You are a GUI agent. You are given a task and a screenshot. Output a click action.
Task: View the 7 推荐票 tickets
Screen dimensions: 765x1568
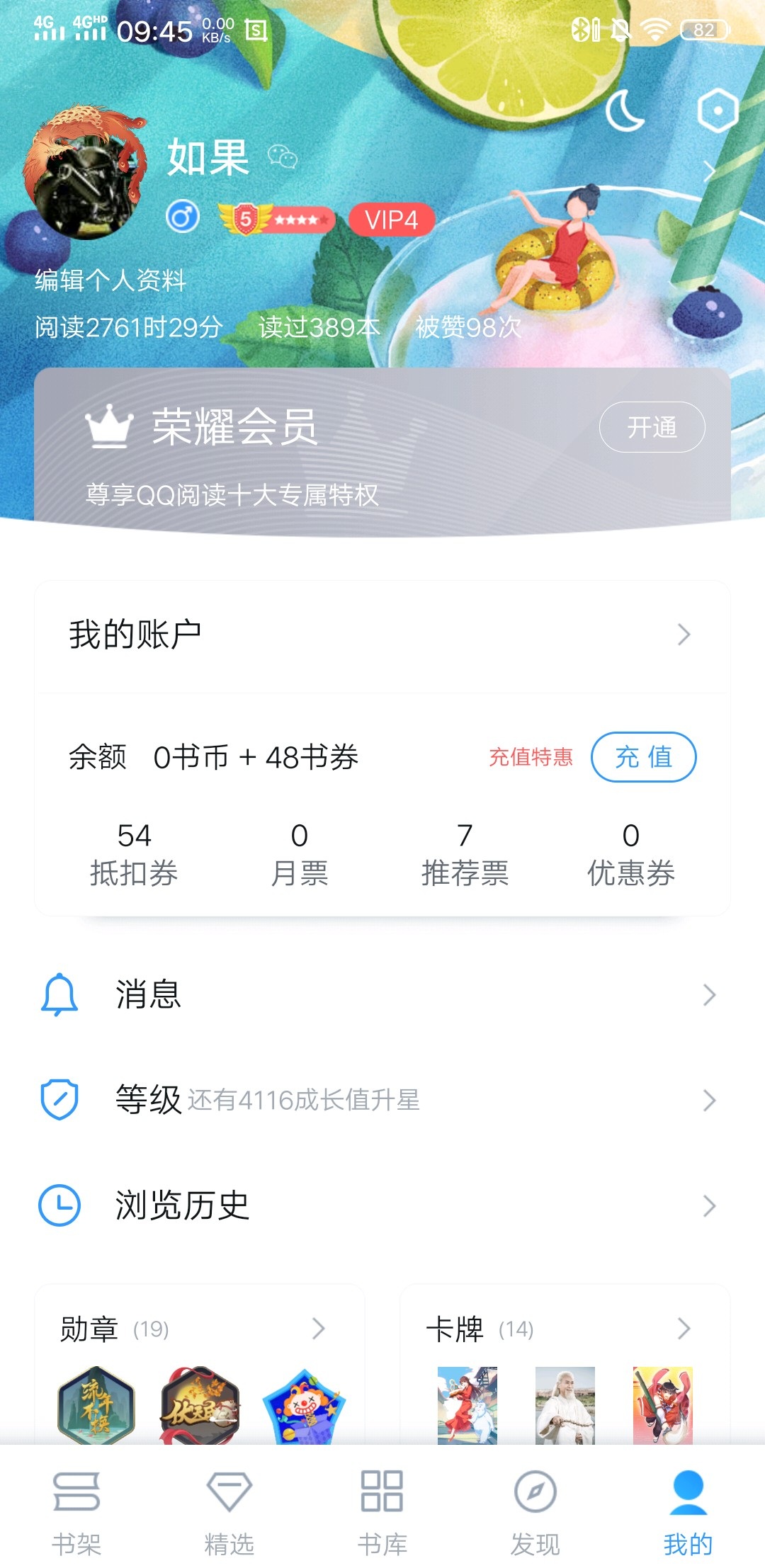click(465, 855)
